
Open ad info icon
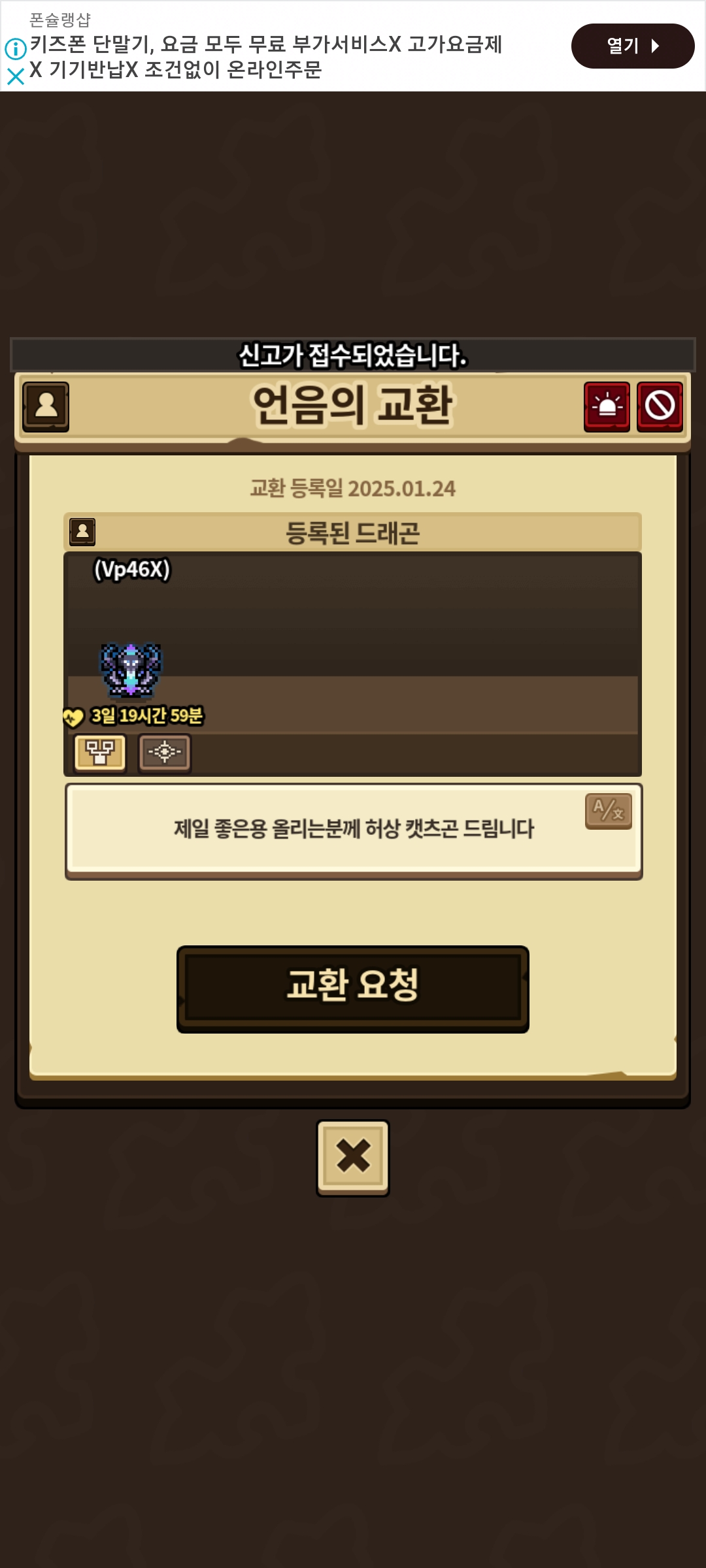[x=15, y=48]
